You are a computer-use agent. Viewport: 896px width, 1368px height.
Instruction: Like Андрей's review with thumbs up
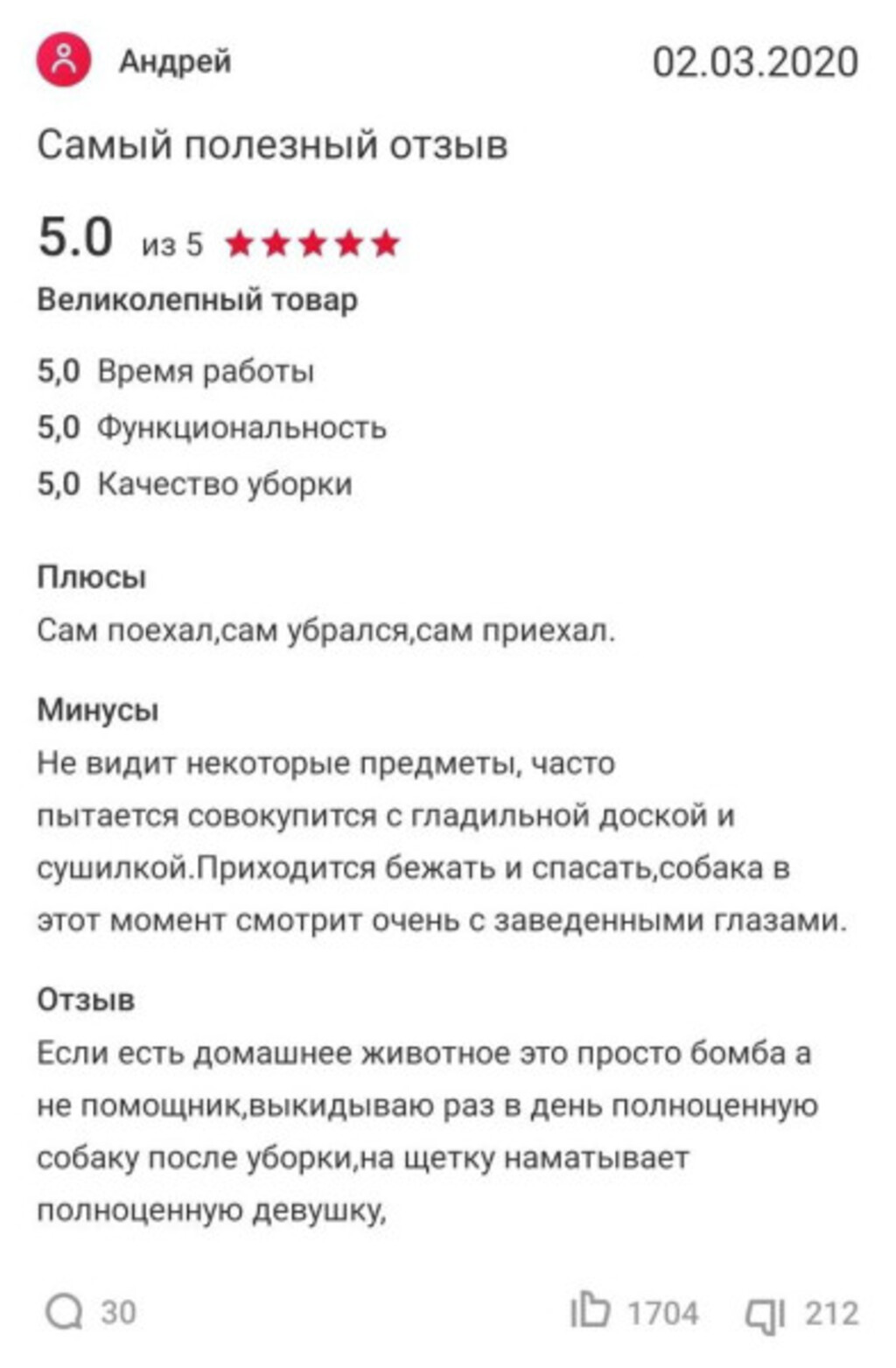[x=590, y=1310]
